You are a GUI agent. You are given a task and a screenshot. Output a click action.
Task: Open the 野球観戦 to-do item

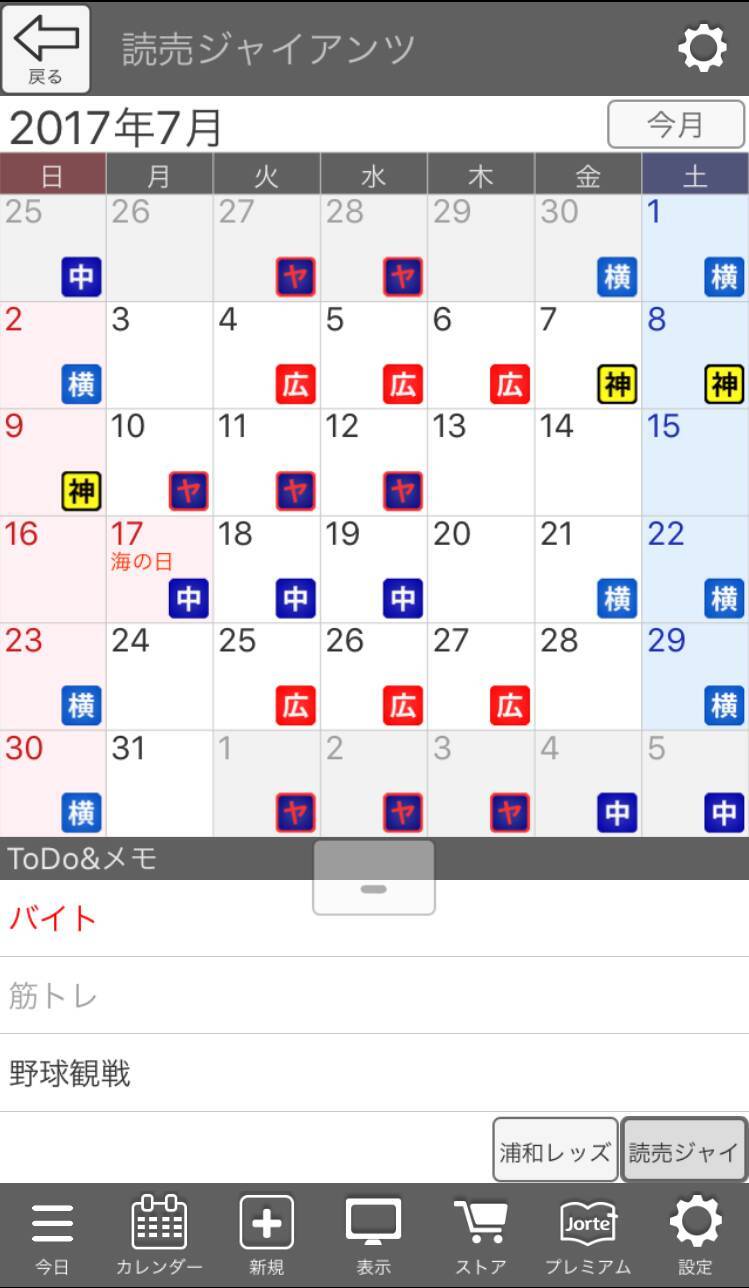click(x=374, y=1073)
